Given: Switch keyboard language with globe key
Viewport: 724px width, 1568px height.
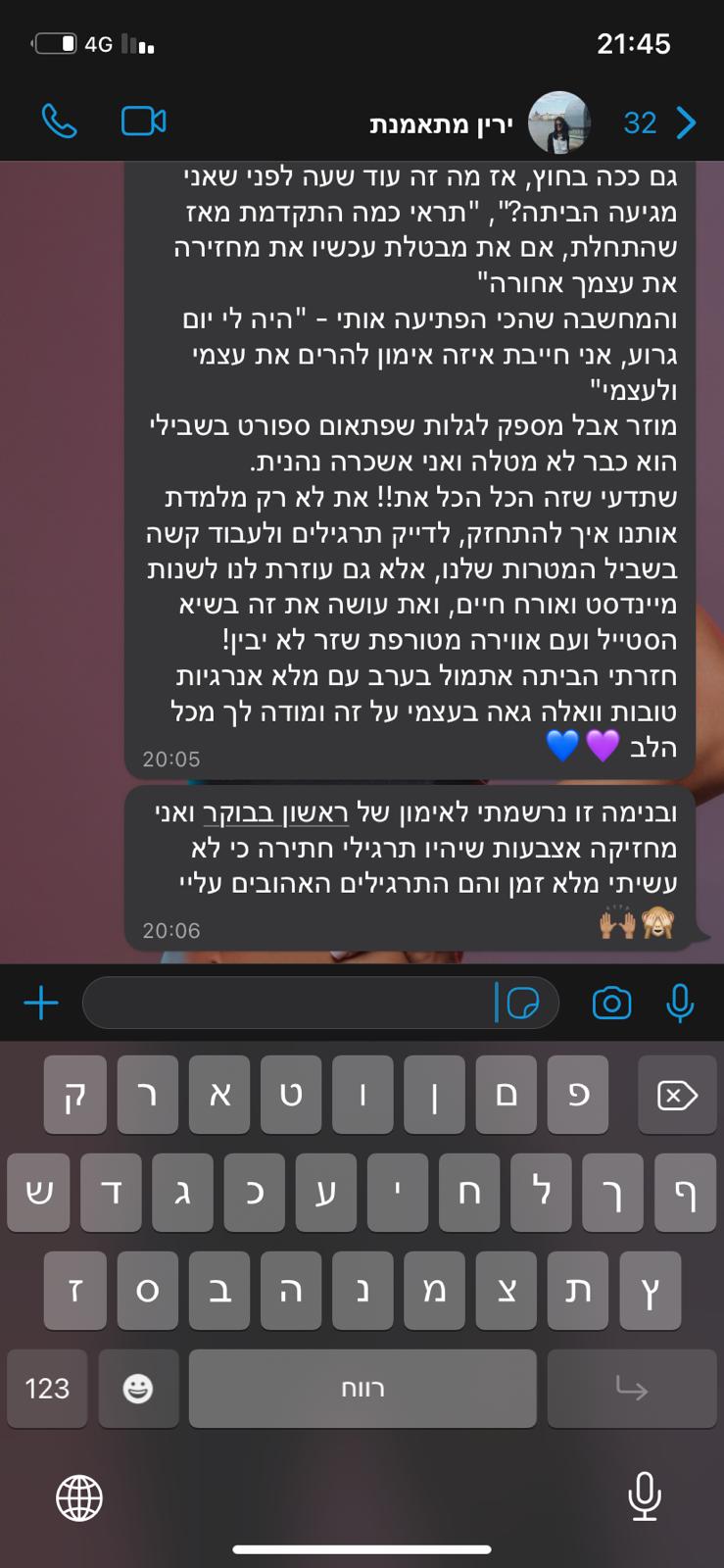Looking at the screenshot, I should click(79, 1497).
